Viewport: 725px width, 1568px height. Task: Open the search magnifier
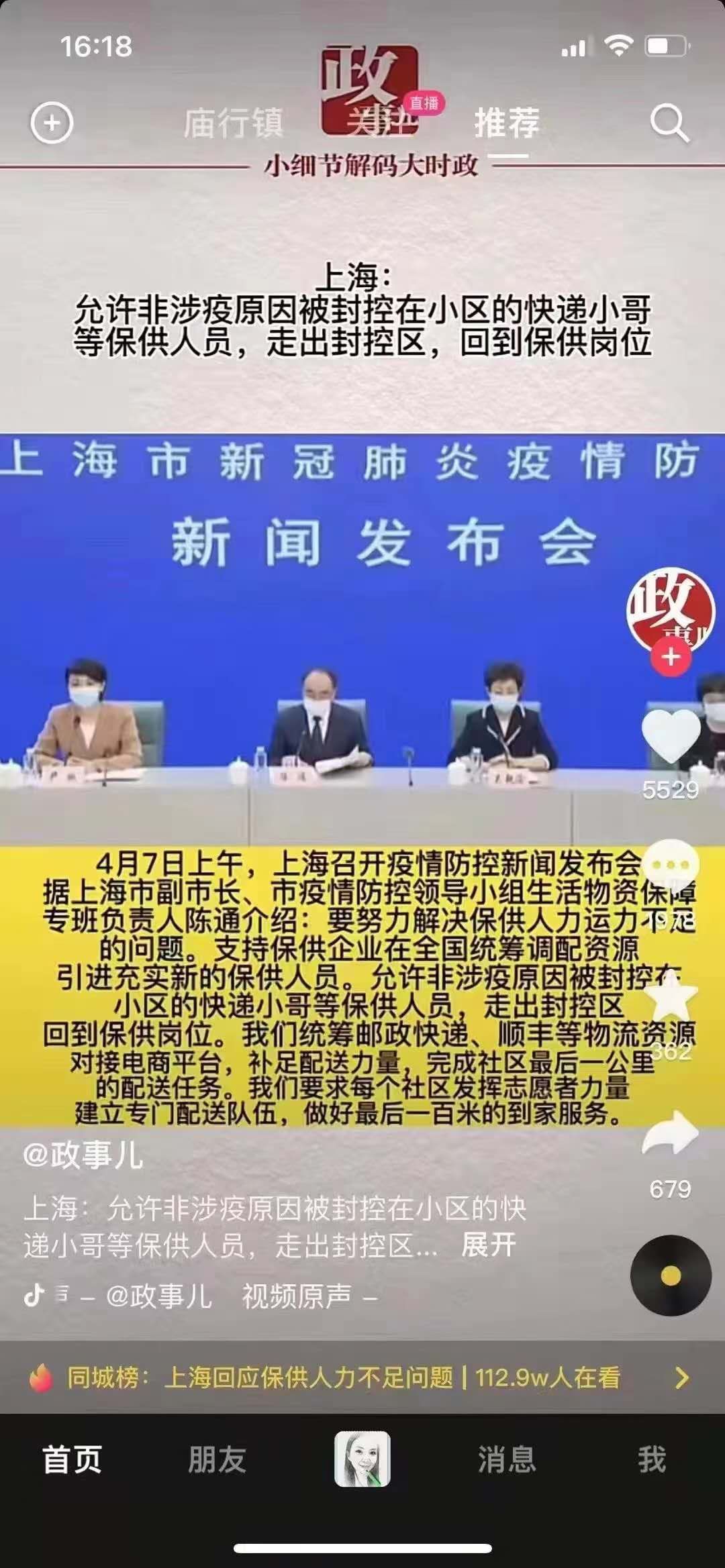coord(669,123)
